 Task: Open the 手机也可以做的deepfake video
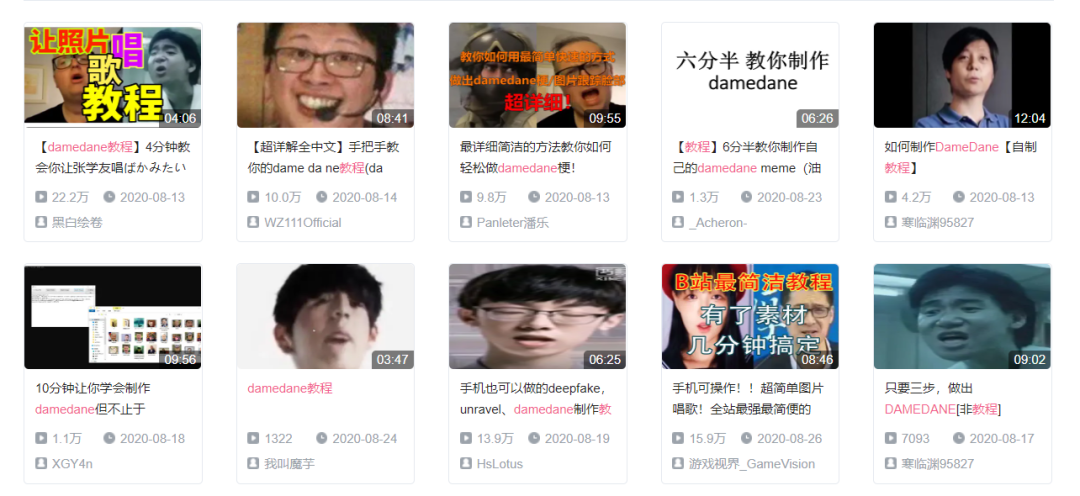(x=537, y=317)
